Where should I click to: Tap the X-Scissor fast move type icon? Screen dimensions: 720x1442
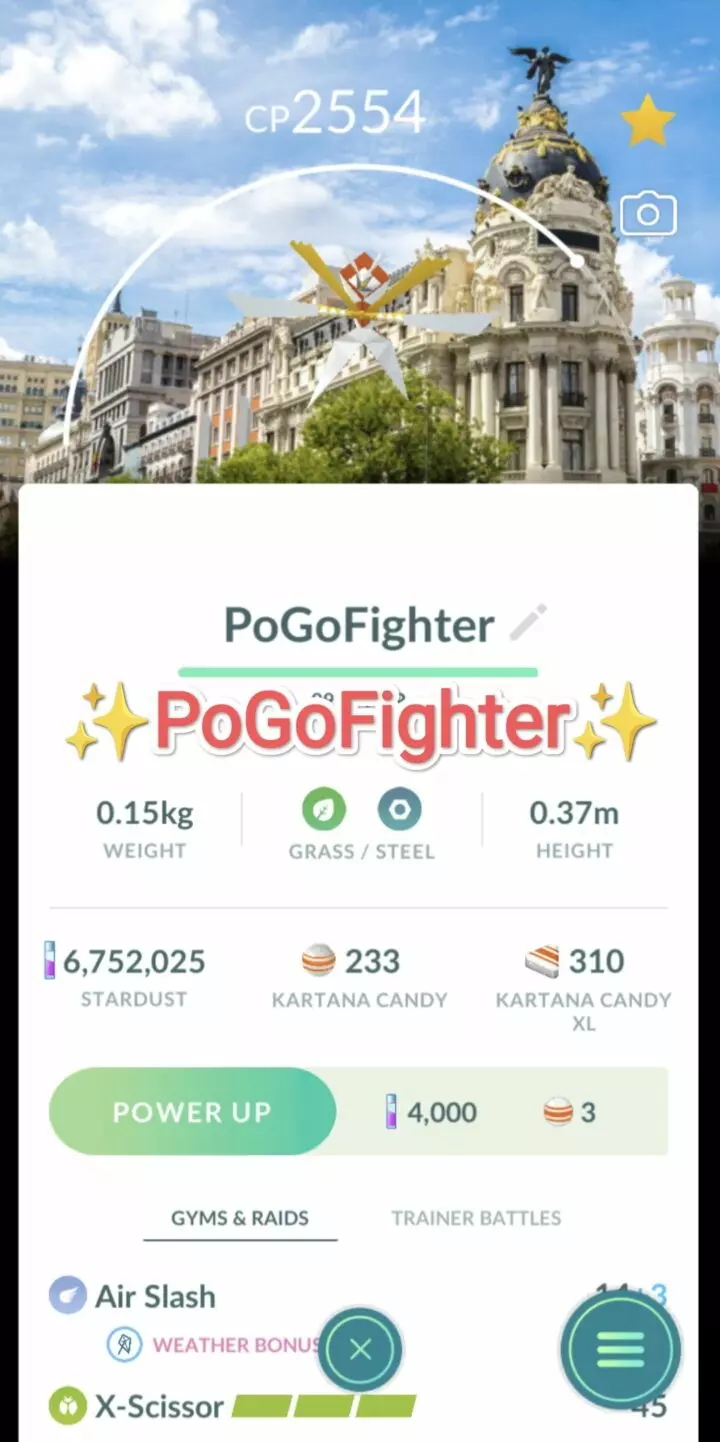tap(66, 1405)
